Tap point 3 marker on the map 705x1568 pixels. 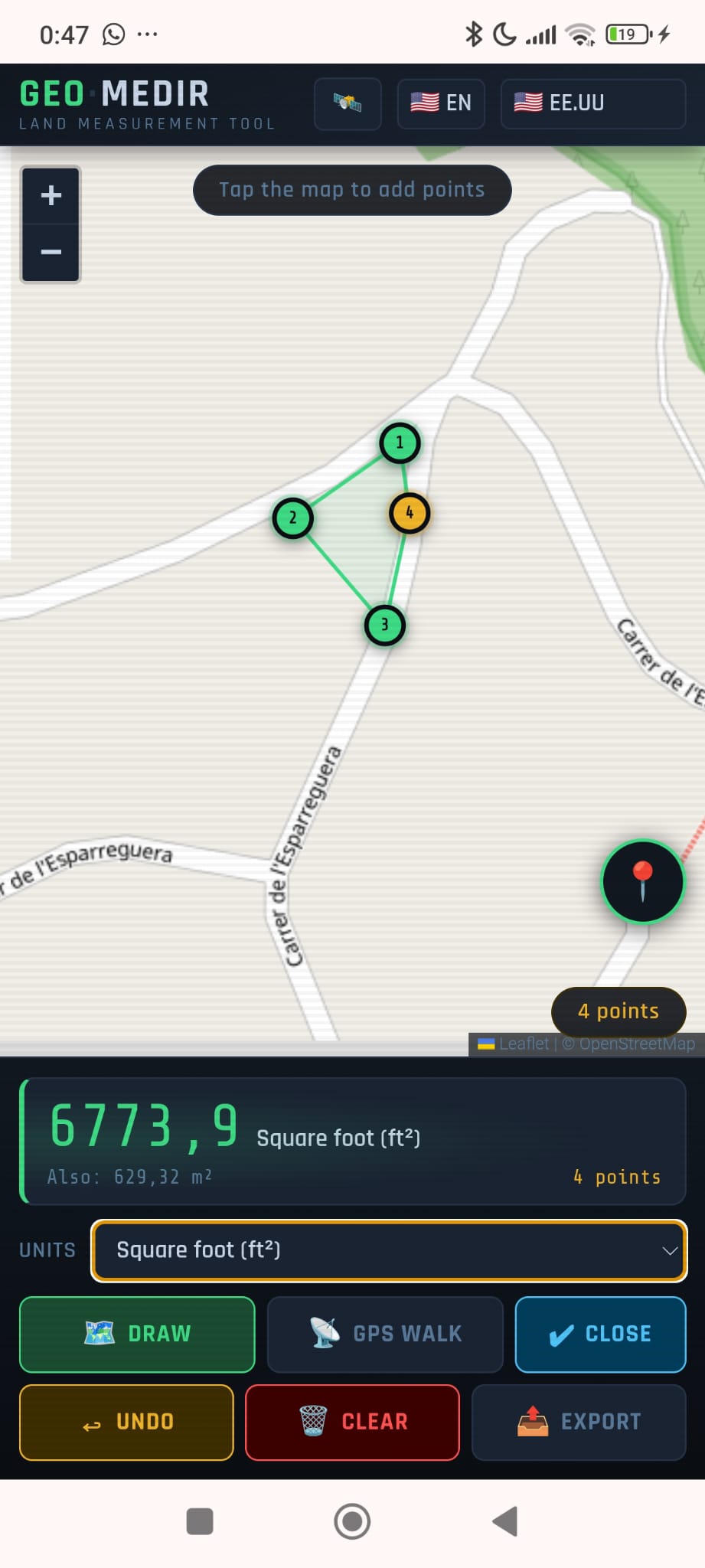(x=384, y=625)
